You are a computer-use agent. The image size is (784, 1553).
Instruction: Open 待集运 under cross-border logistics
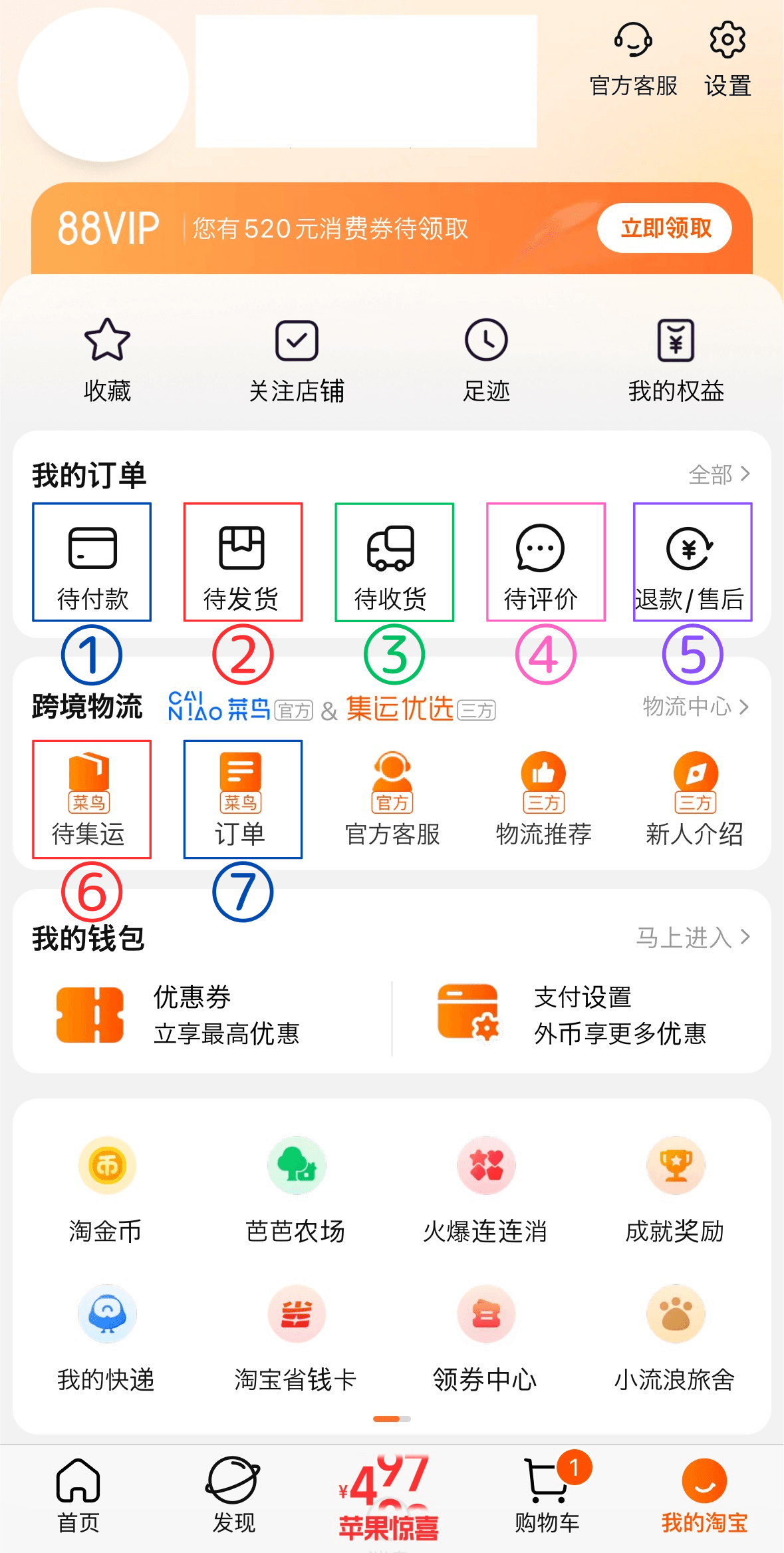[92, 799]
